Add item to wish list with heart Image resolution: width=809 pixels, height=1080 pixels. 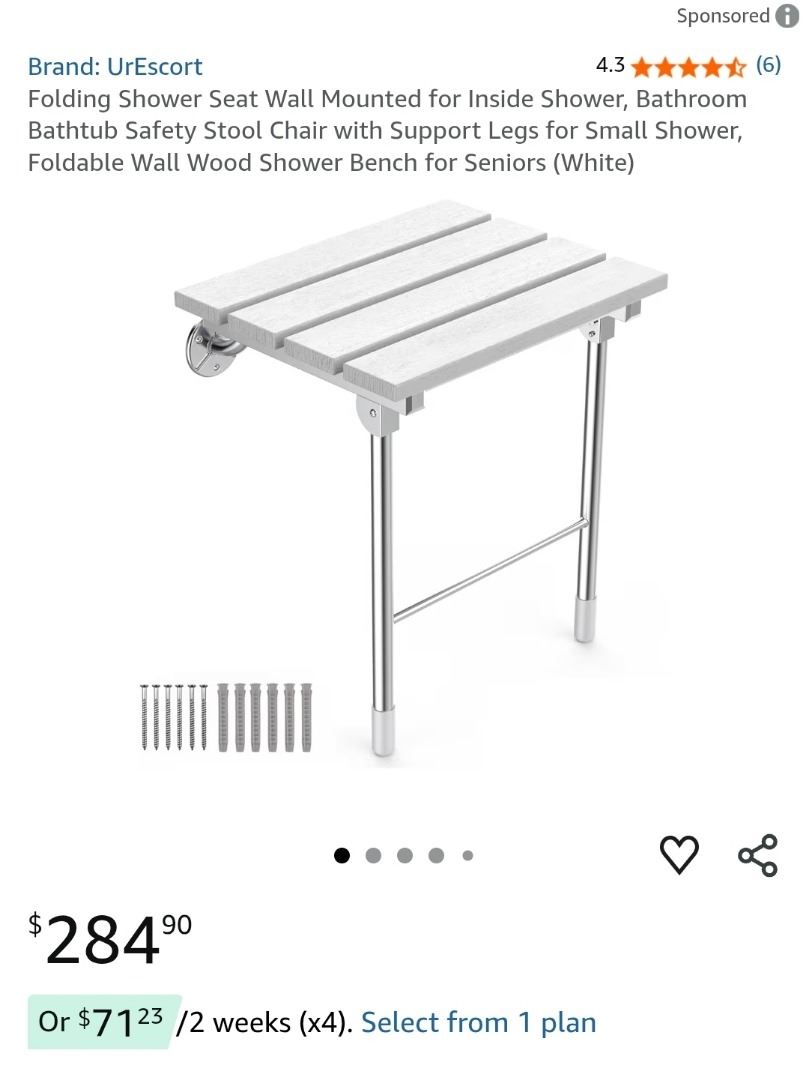679,855
